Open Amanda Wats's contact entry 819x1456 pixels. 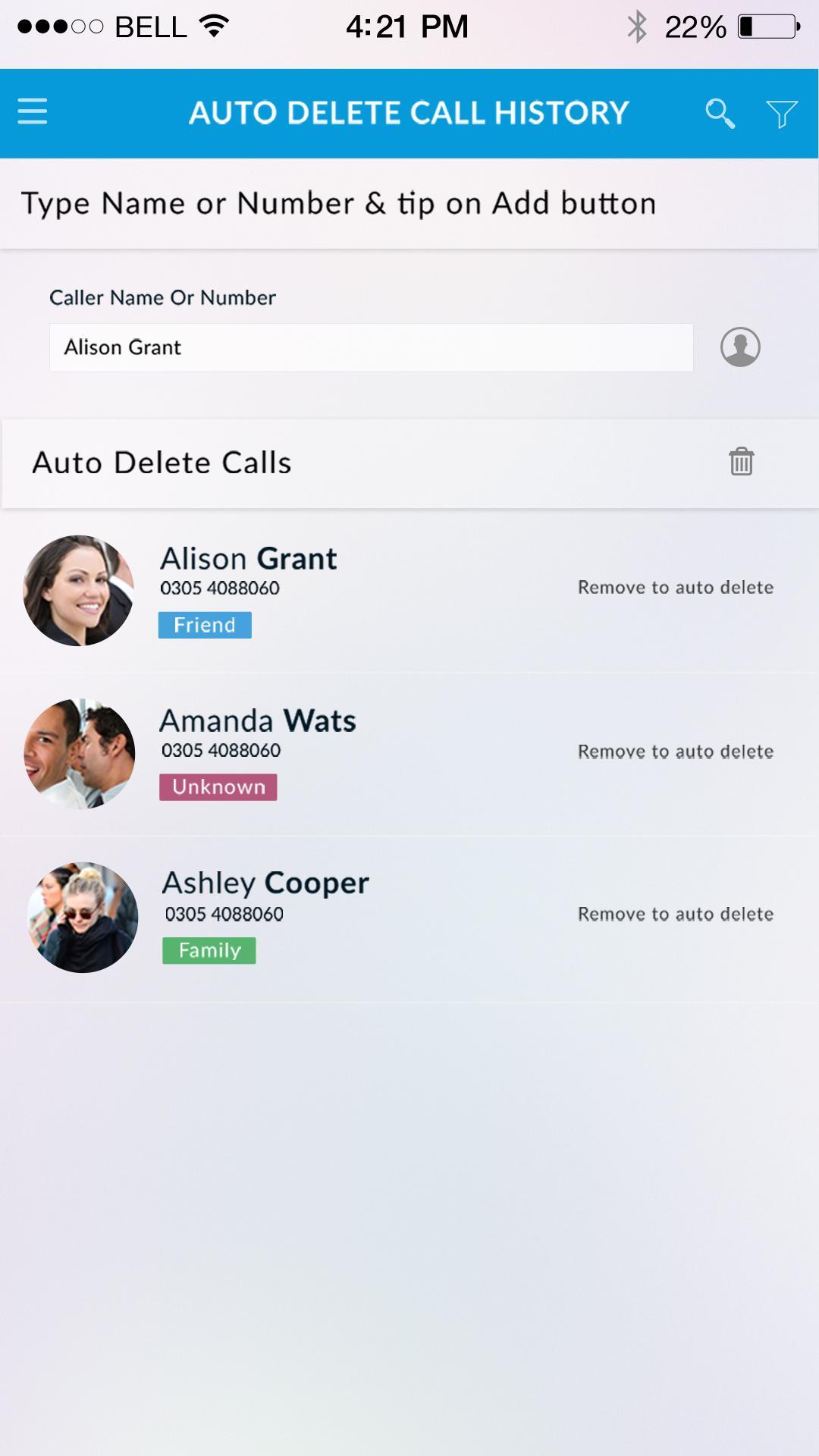(x=257, y=722)
